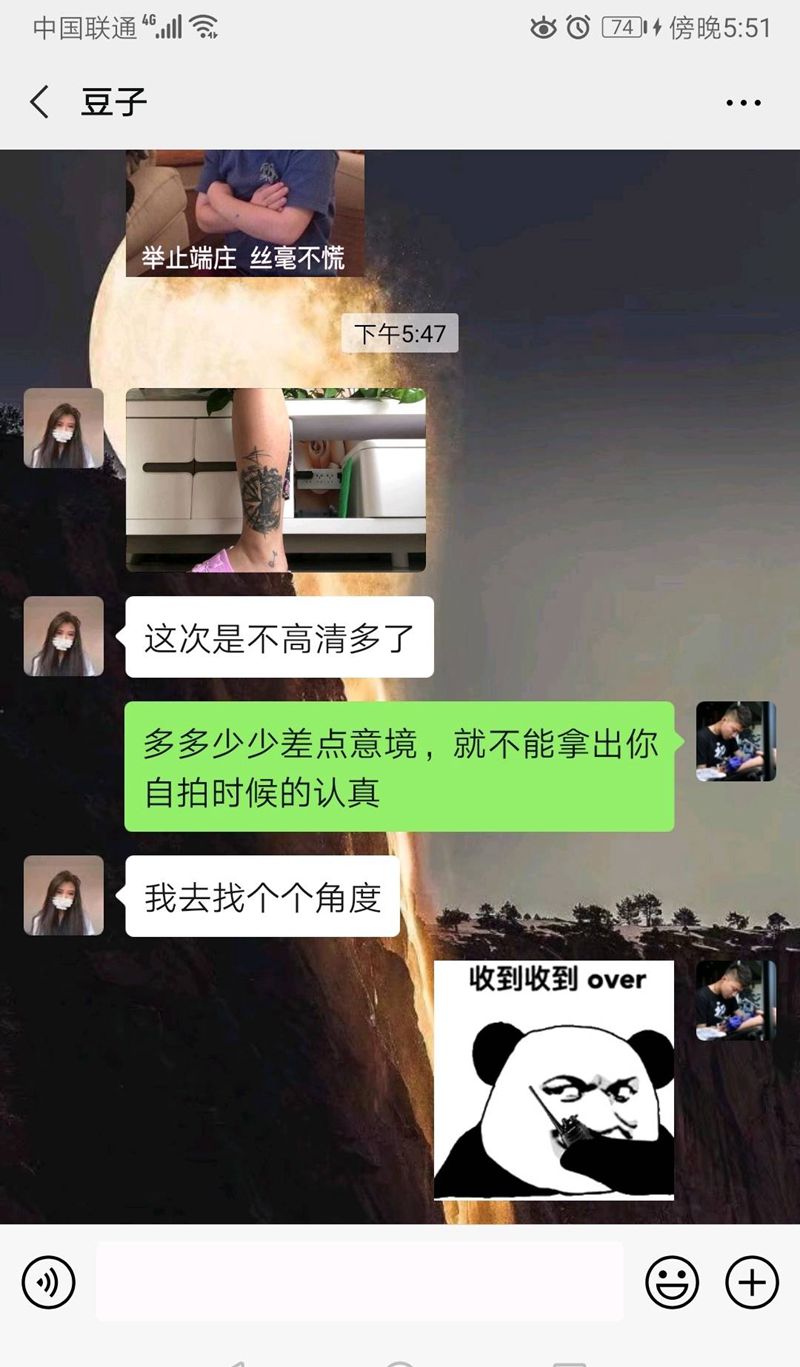Image resolution: width=800 pixels, height=1367 pixels.
Task: Open 豆子's avatar beside 我去找个个角度
Action: pos(64,895)
